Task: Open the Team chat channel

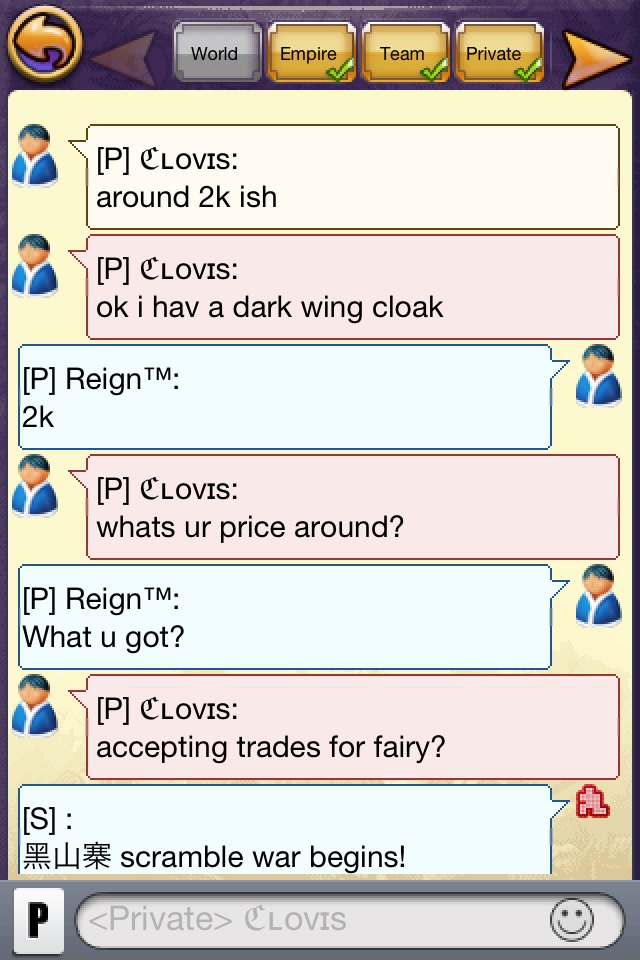Action: click(x=402, y=54)
